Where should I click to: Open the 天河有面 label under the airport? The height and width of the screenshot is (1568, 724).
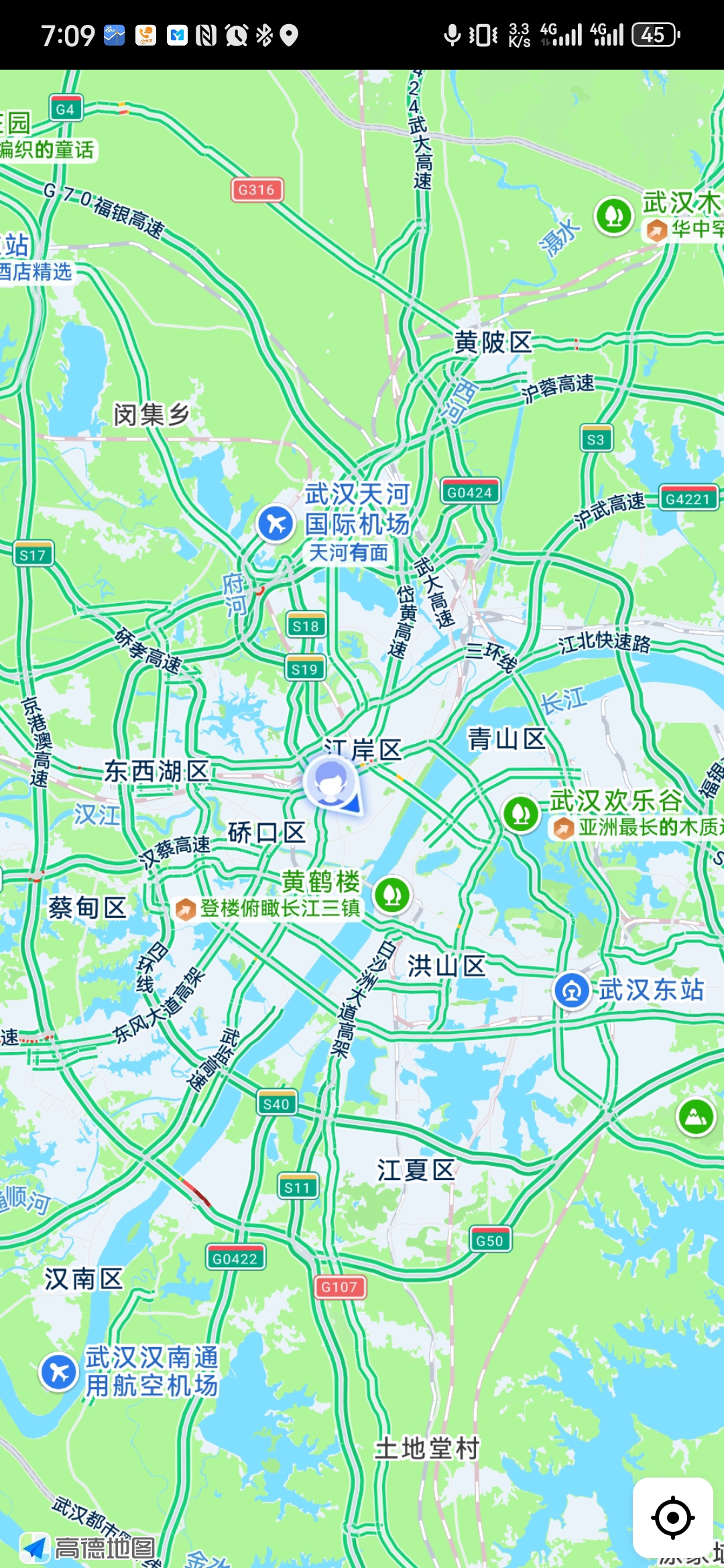[348, 553]
